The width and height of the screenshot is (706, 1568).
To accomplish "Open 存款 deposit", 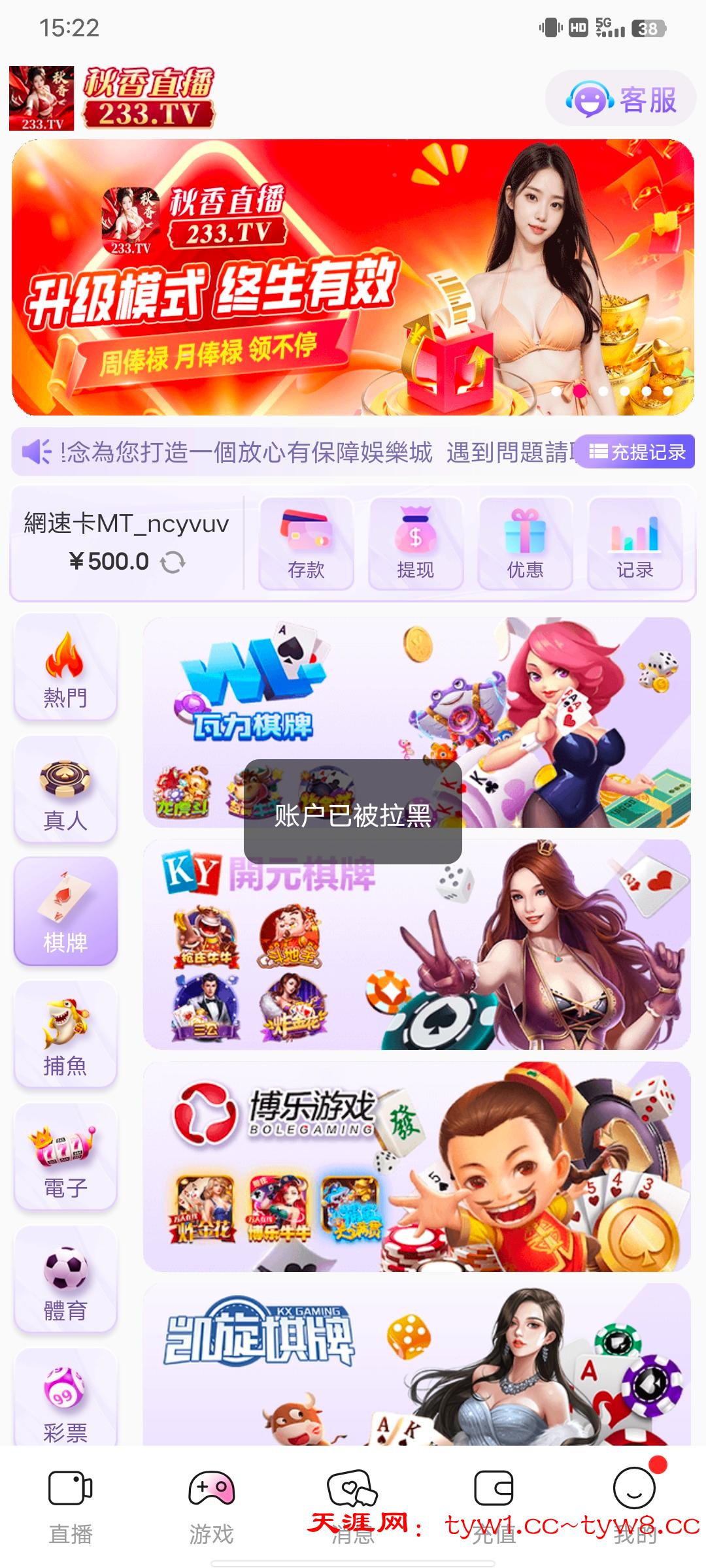I will [x=306, y=544].
